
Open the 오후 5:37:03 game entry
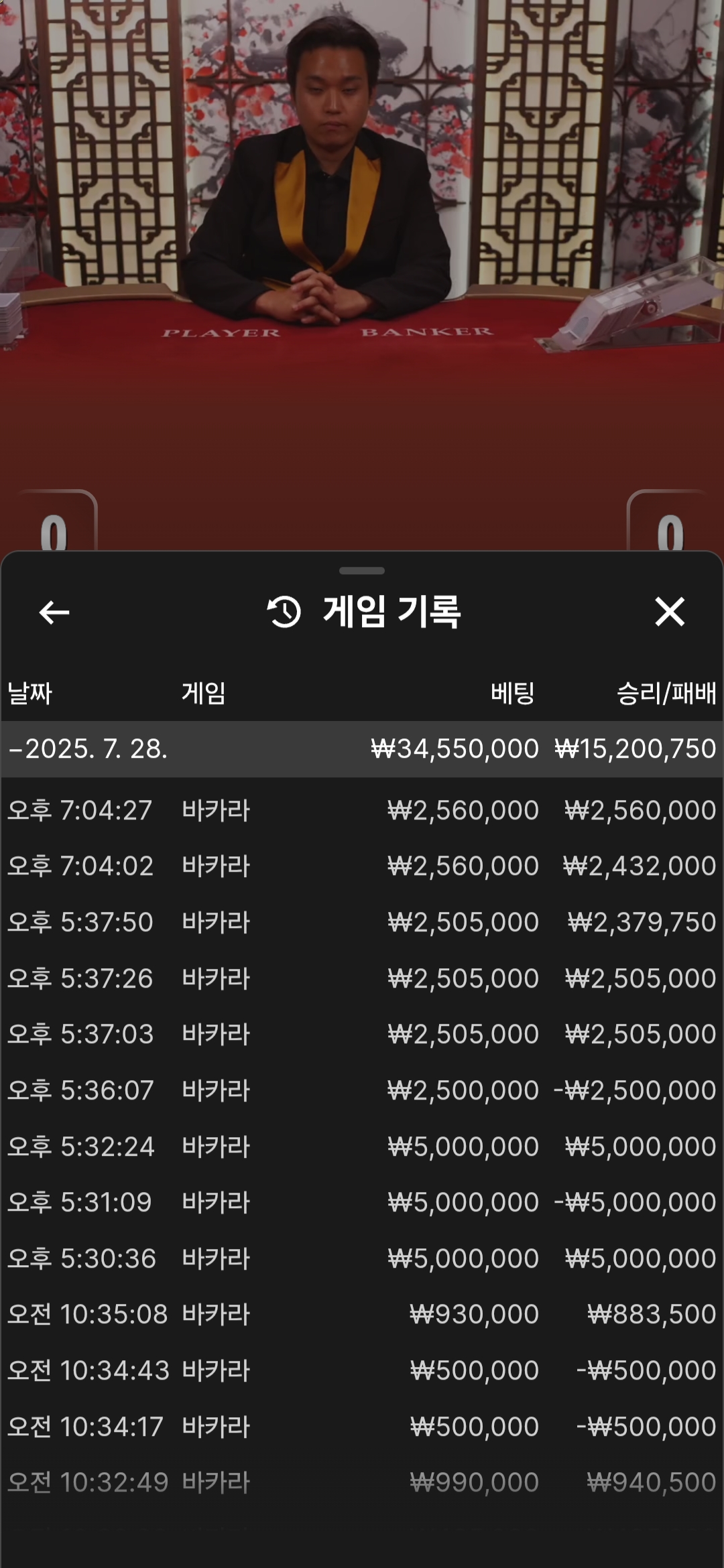tap(362, 1034)
